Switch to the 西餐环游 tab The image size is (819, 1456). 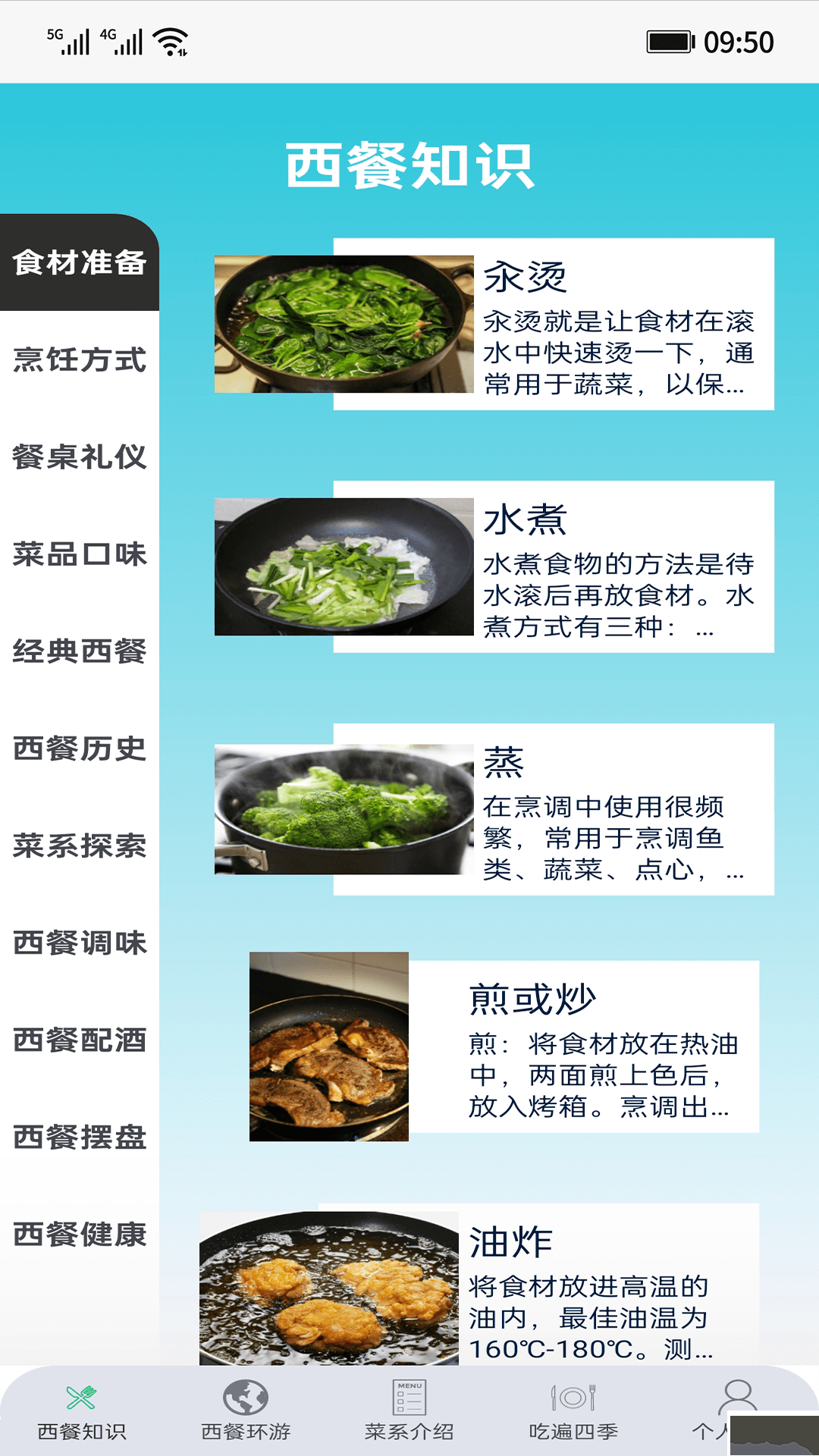(x=246, y=1410)
